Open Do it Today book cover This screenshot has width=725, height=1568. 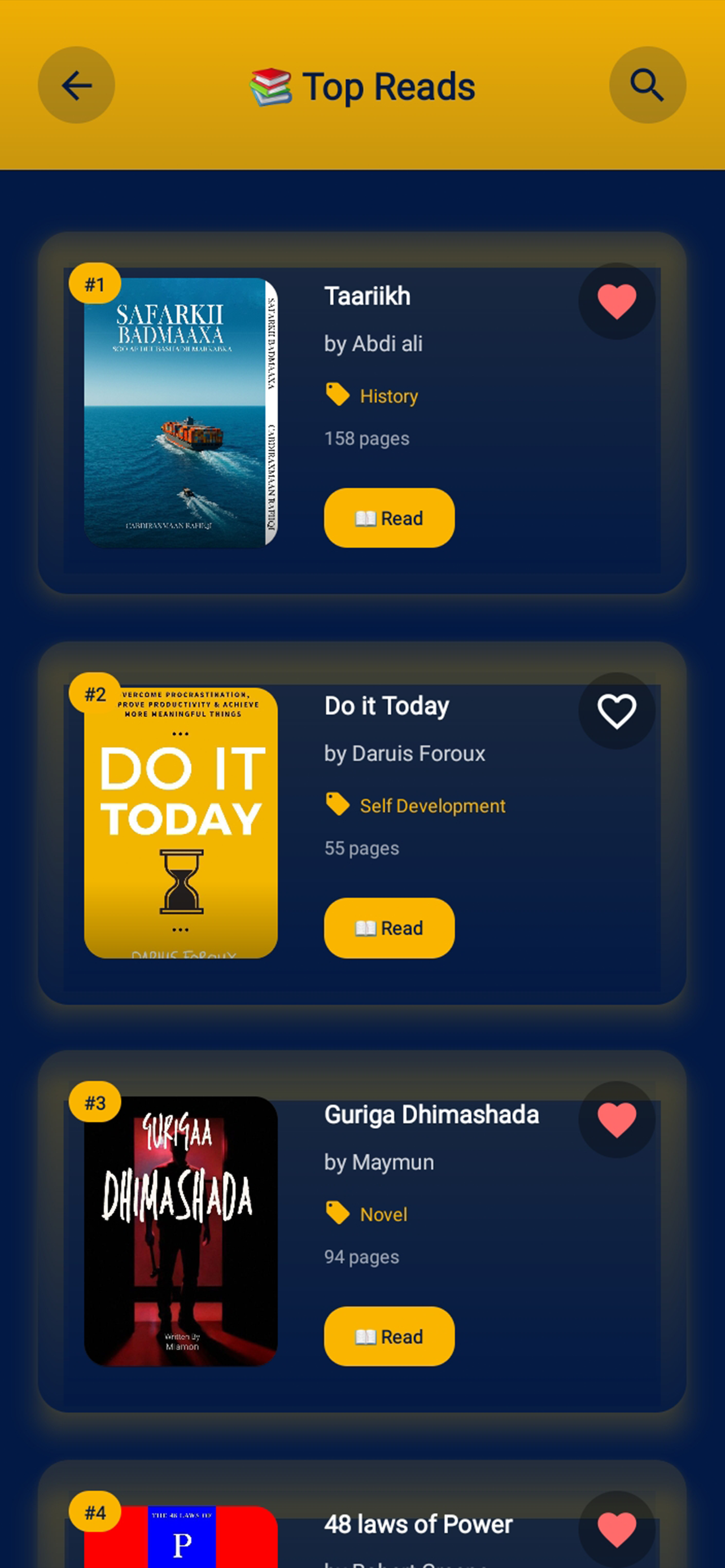point(181,823)
